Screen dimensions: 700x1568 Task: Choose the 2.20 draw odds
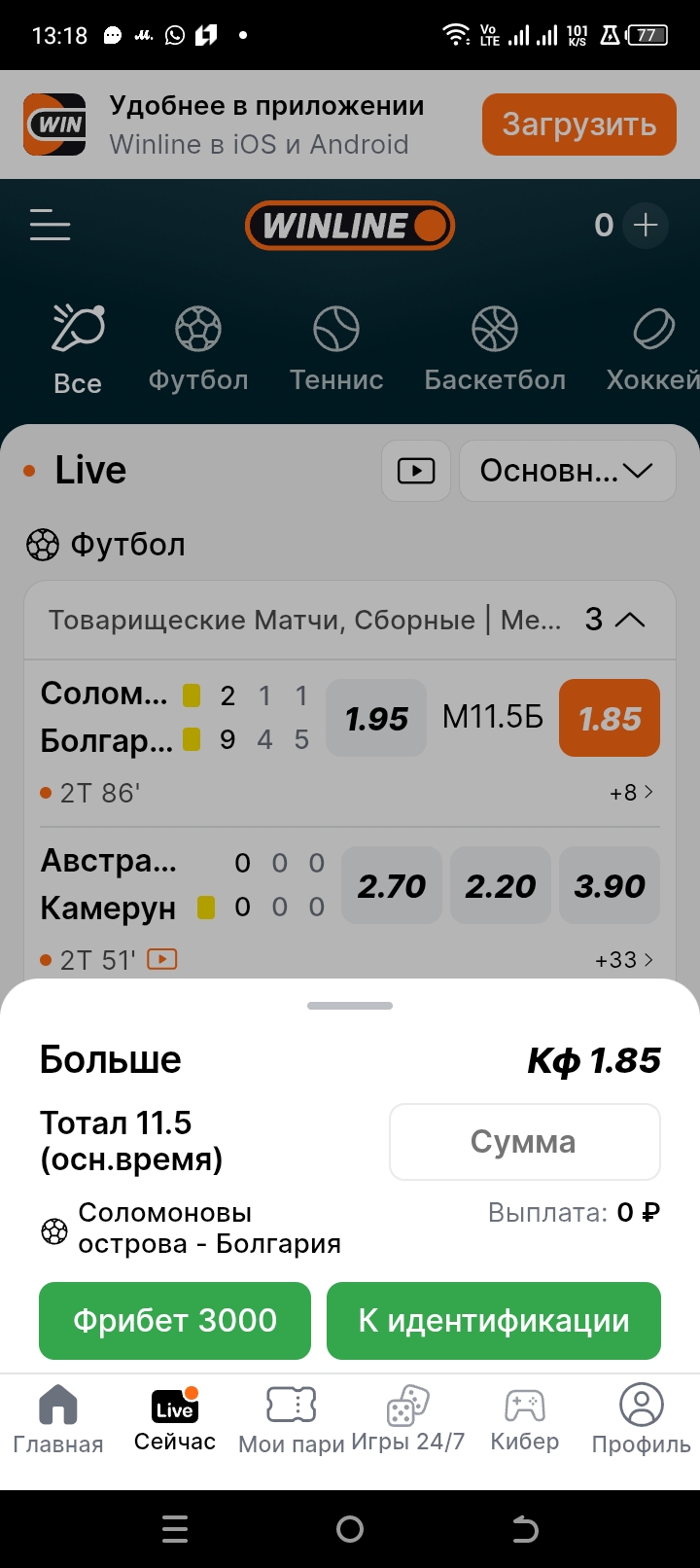[x=501, y=885]
